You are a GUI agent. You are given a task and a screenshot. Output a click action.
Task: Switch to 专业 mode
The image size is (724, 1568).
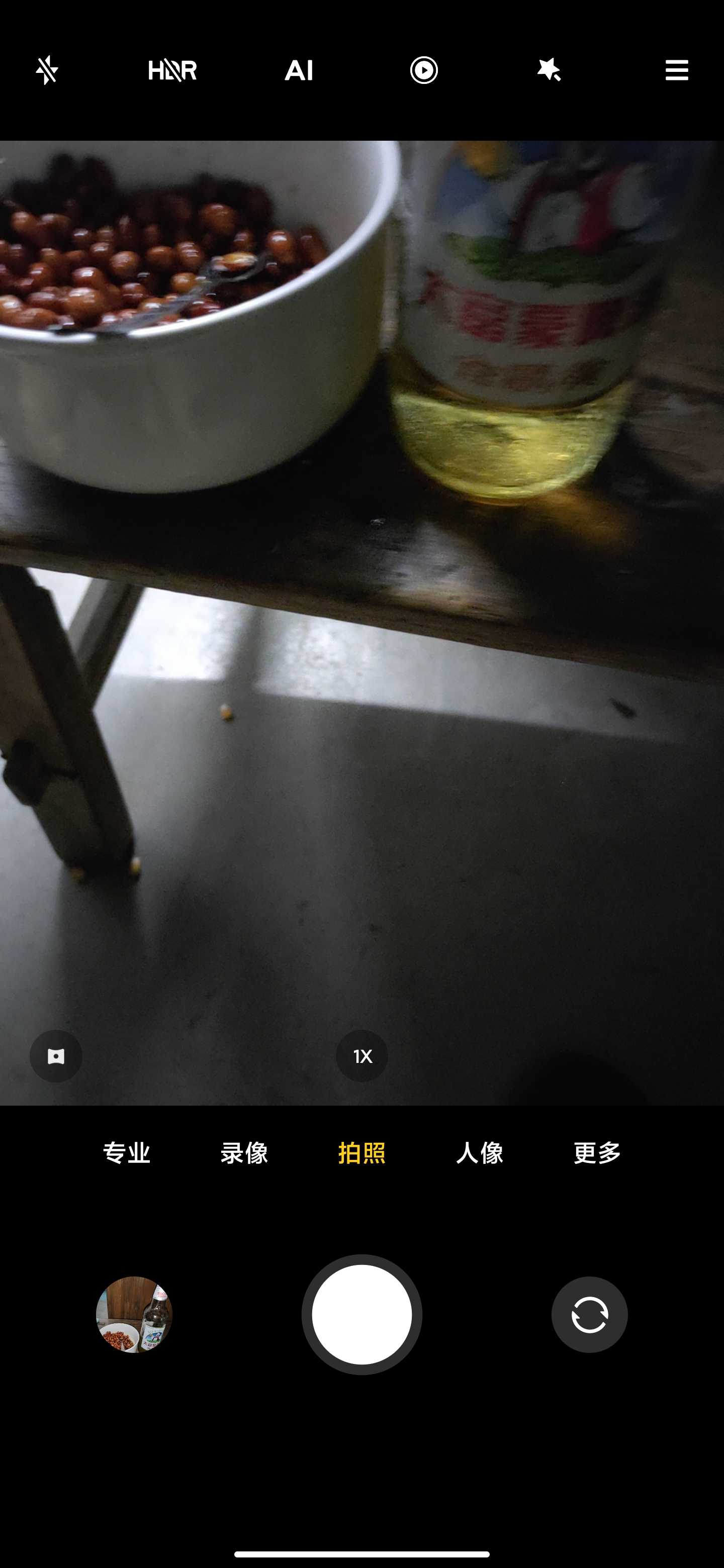[x=127, y=1153]
